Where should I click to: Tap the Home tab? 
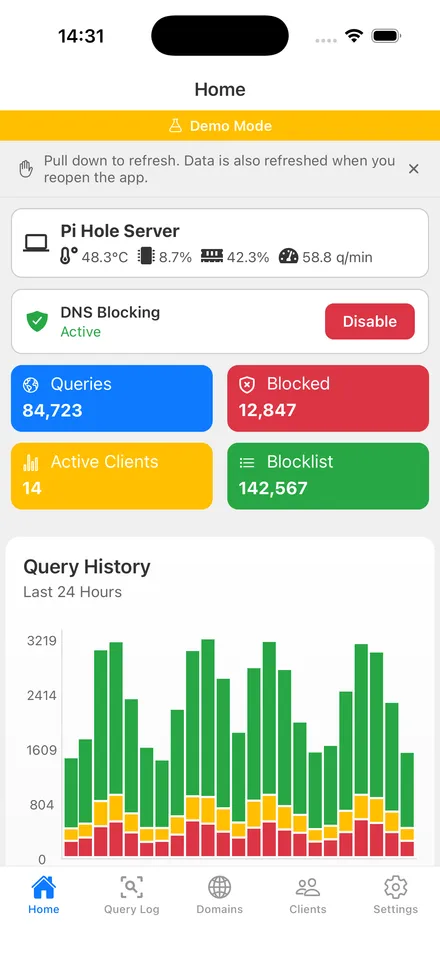click(x=44, y=895)
